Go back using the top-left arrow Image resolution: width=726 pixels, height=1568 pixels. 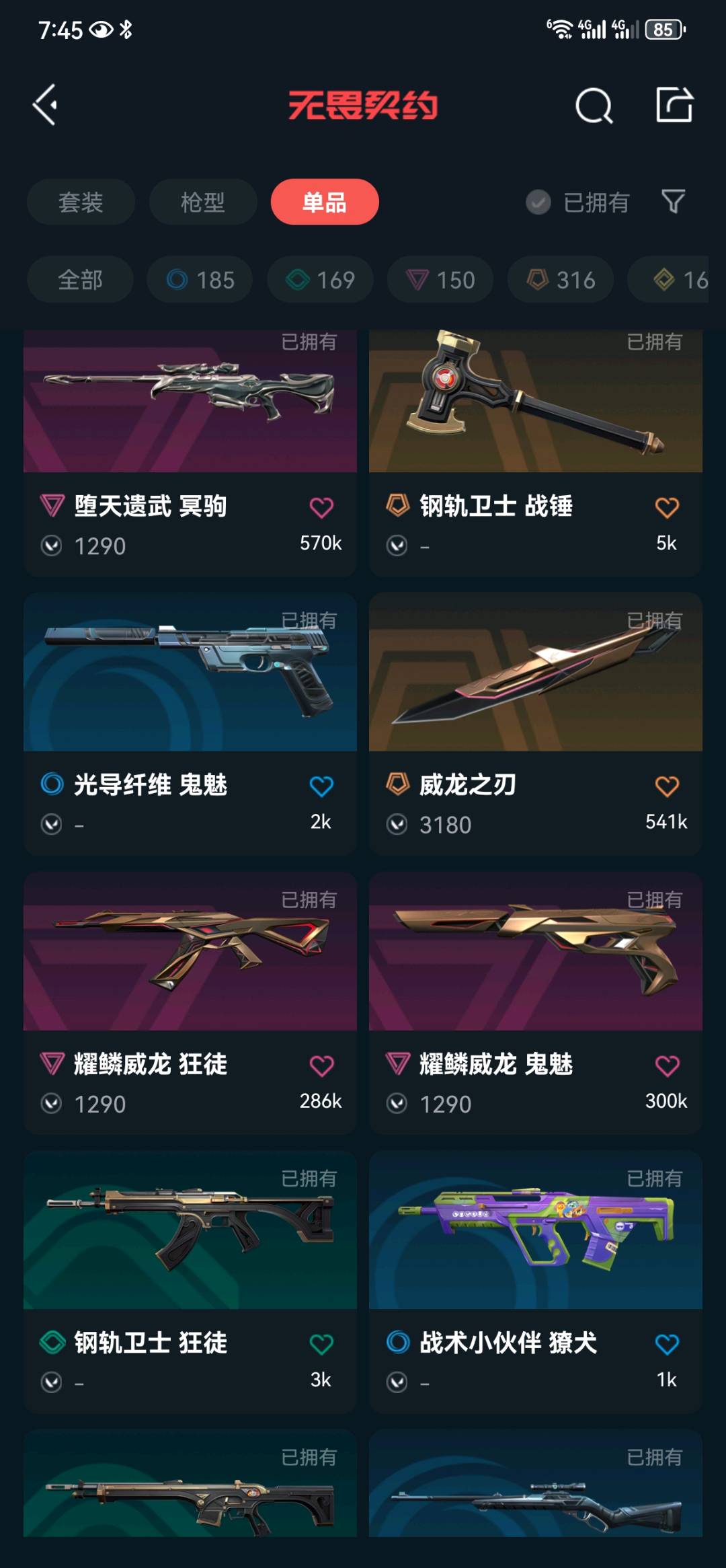coord(46,105)
